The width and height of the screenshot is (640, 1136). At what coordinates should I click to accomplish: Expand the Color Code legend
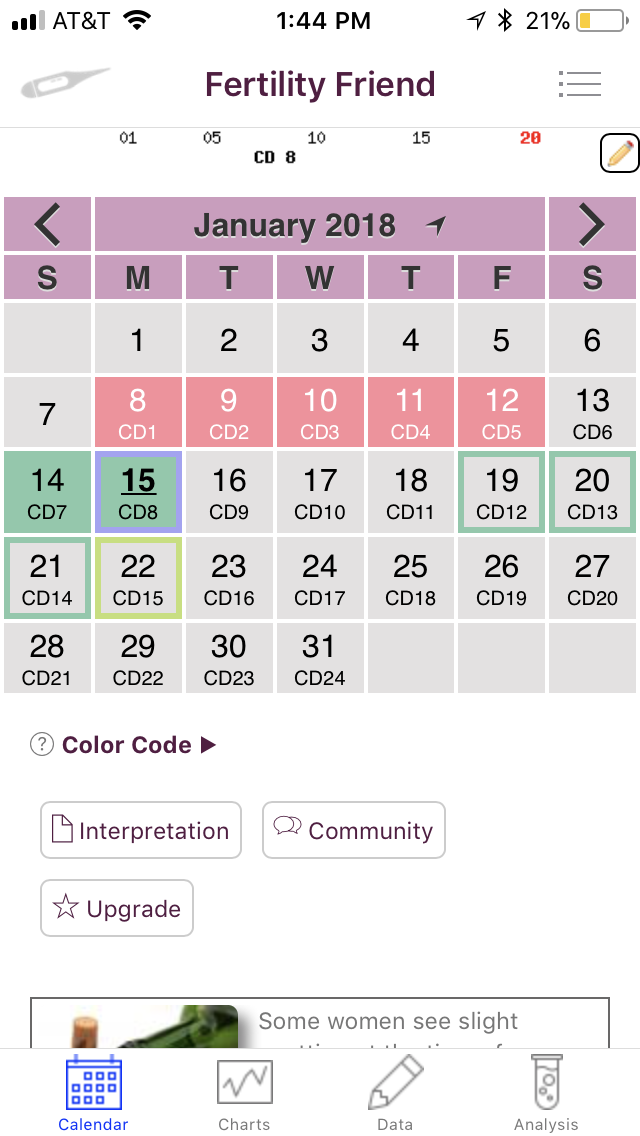coord(138,745)
